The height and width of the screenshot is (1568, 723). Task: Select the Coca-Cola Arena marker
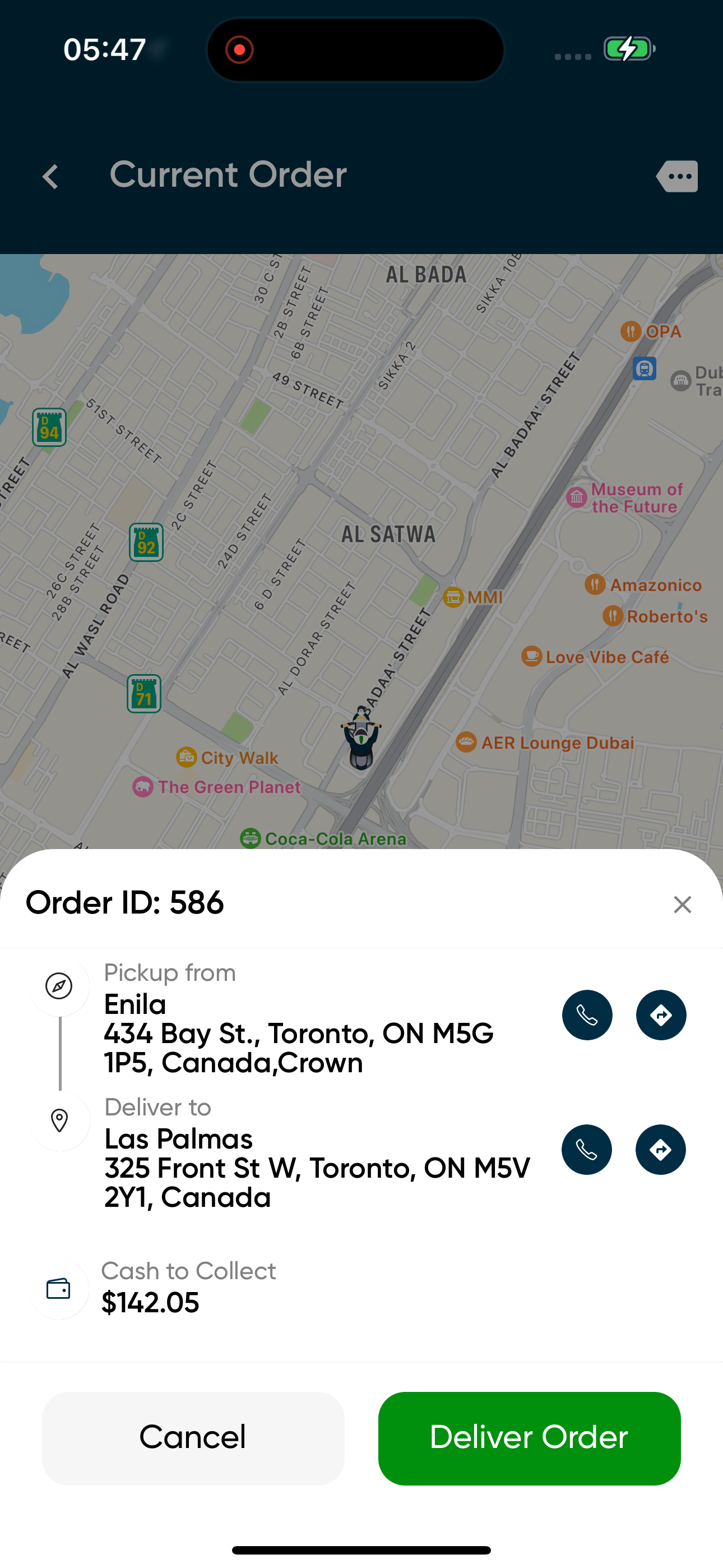point(251,838)
